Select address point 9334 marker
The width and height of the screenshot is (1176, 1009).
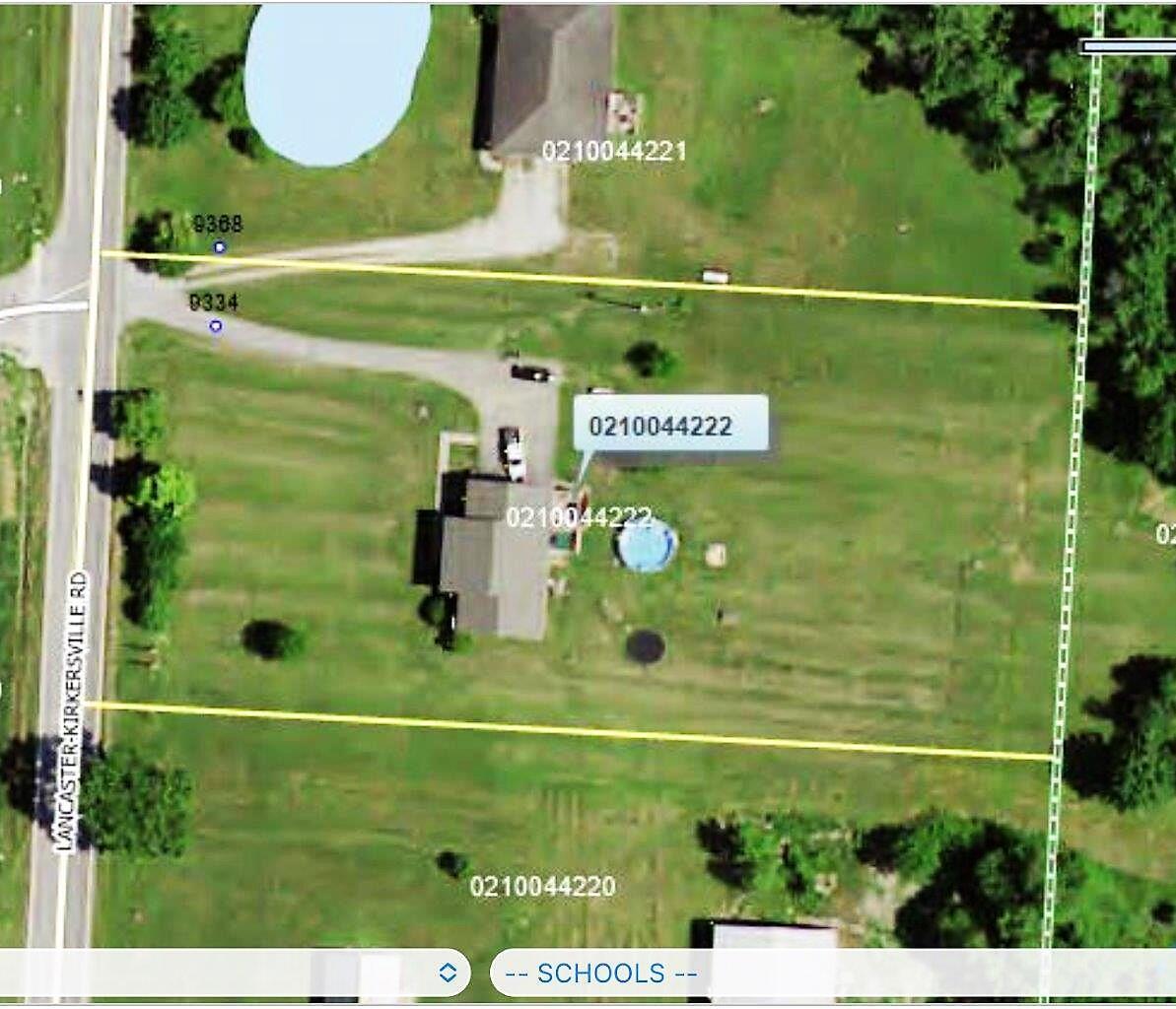(216, 326)
